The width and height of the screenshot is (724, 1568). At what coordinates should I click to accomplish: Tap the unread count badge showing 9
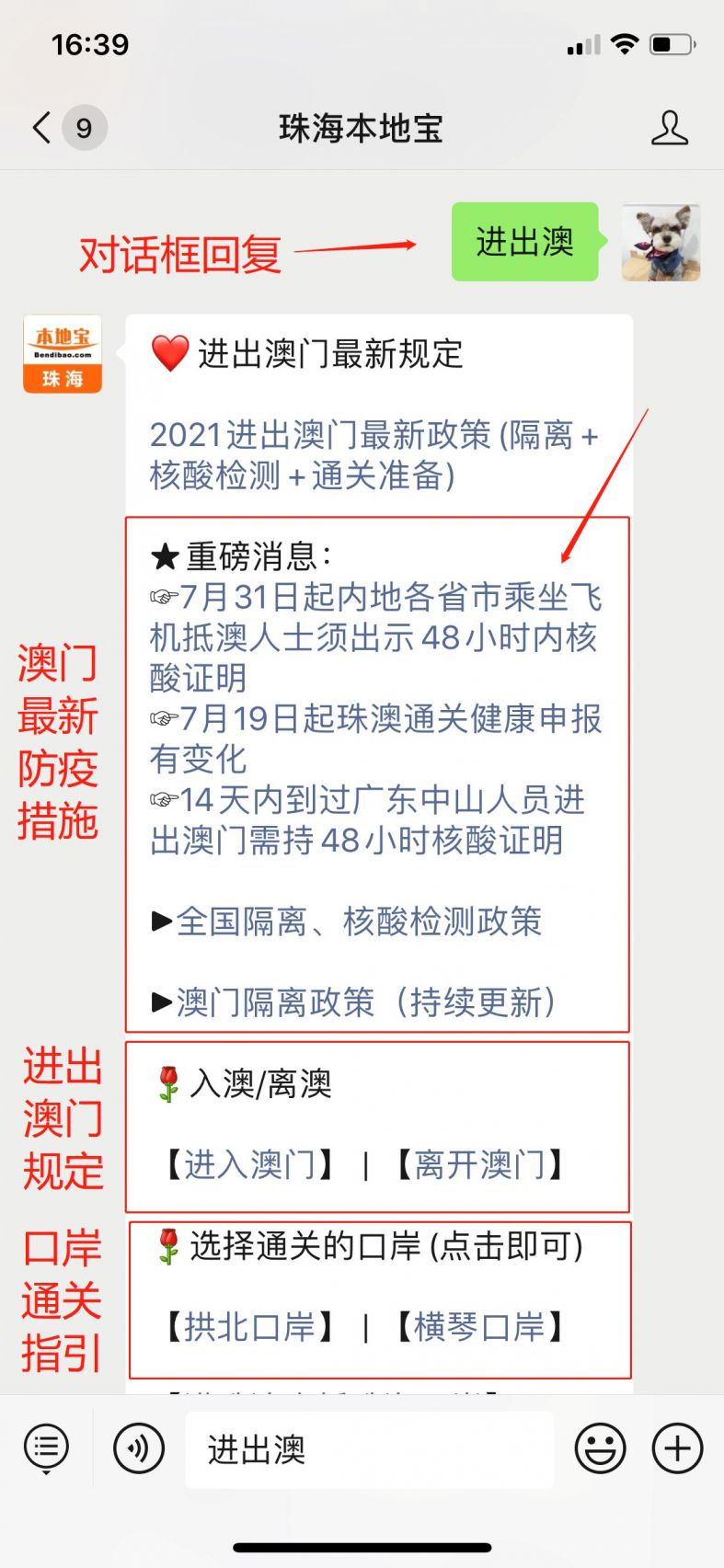coord(84,129)
